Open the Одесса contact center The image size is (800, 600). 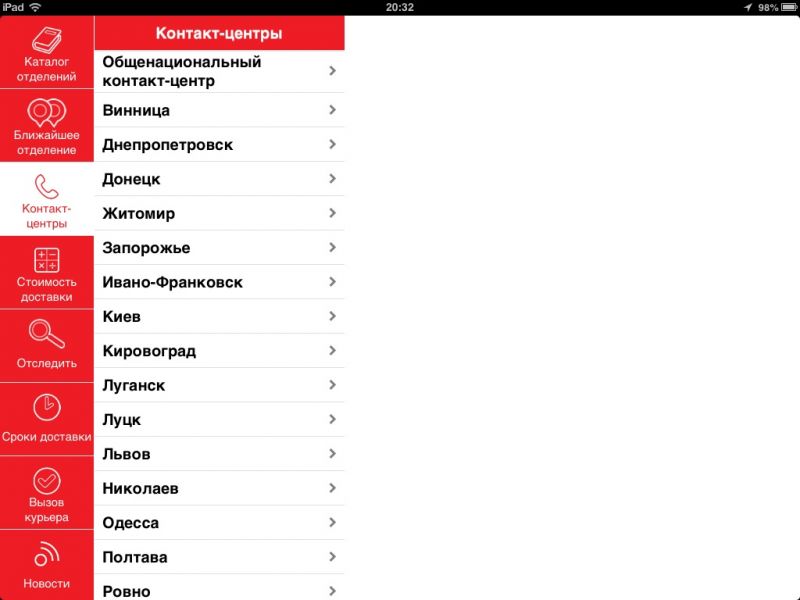coord(219,523)
